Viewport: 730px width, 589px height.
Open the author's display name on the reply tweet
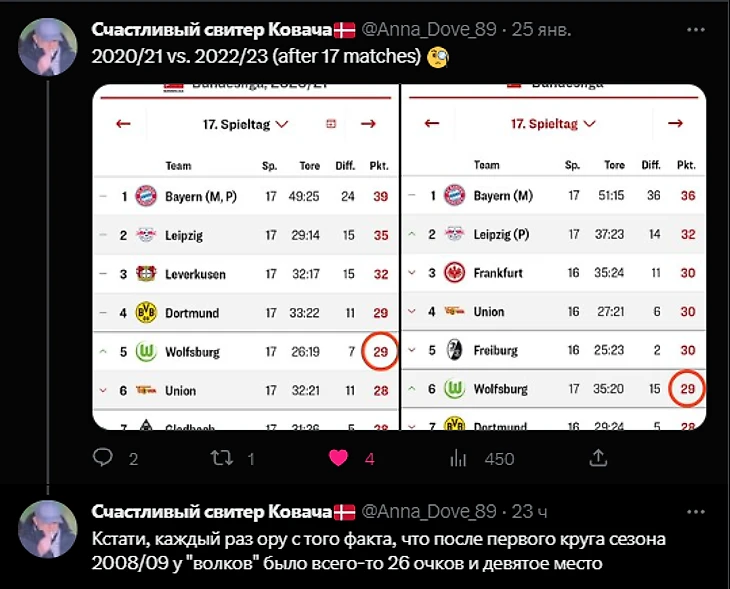click(x=212, y=512)
